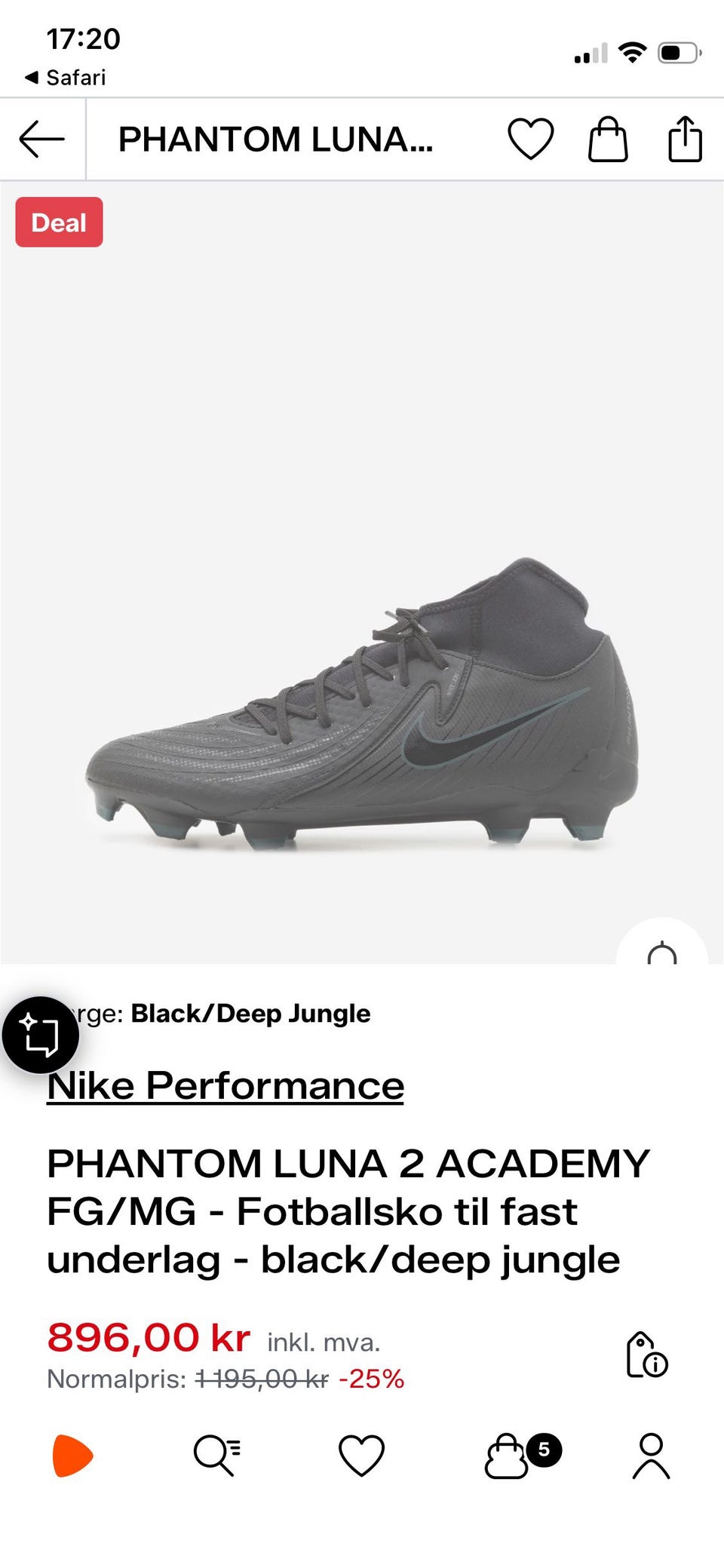
Task: Switch to the wishlist tab
Action: click(x=362, y=1456)
